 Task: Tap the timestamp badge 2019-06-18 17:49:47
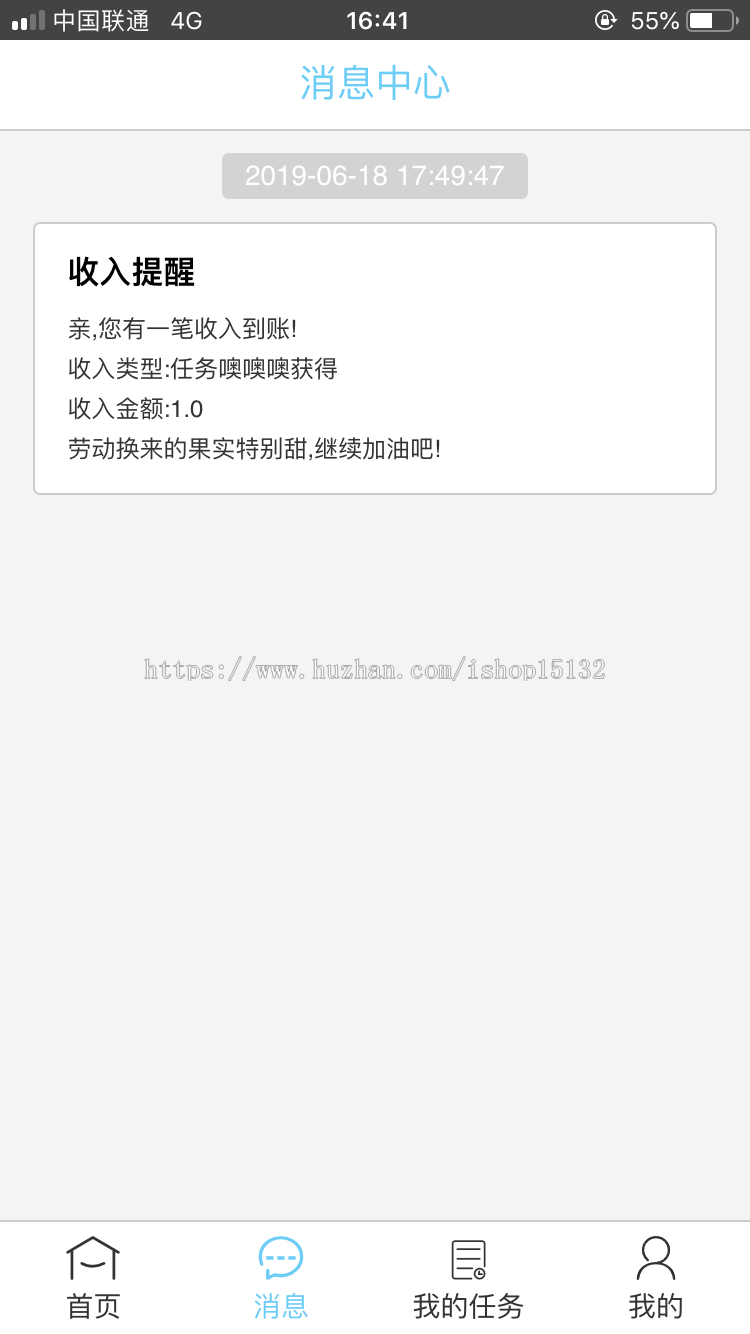coord(374,175)
